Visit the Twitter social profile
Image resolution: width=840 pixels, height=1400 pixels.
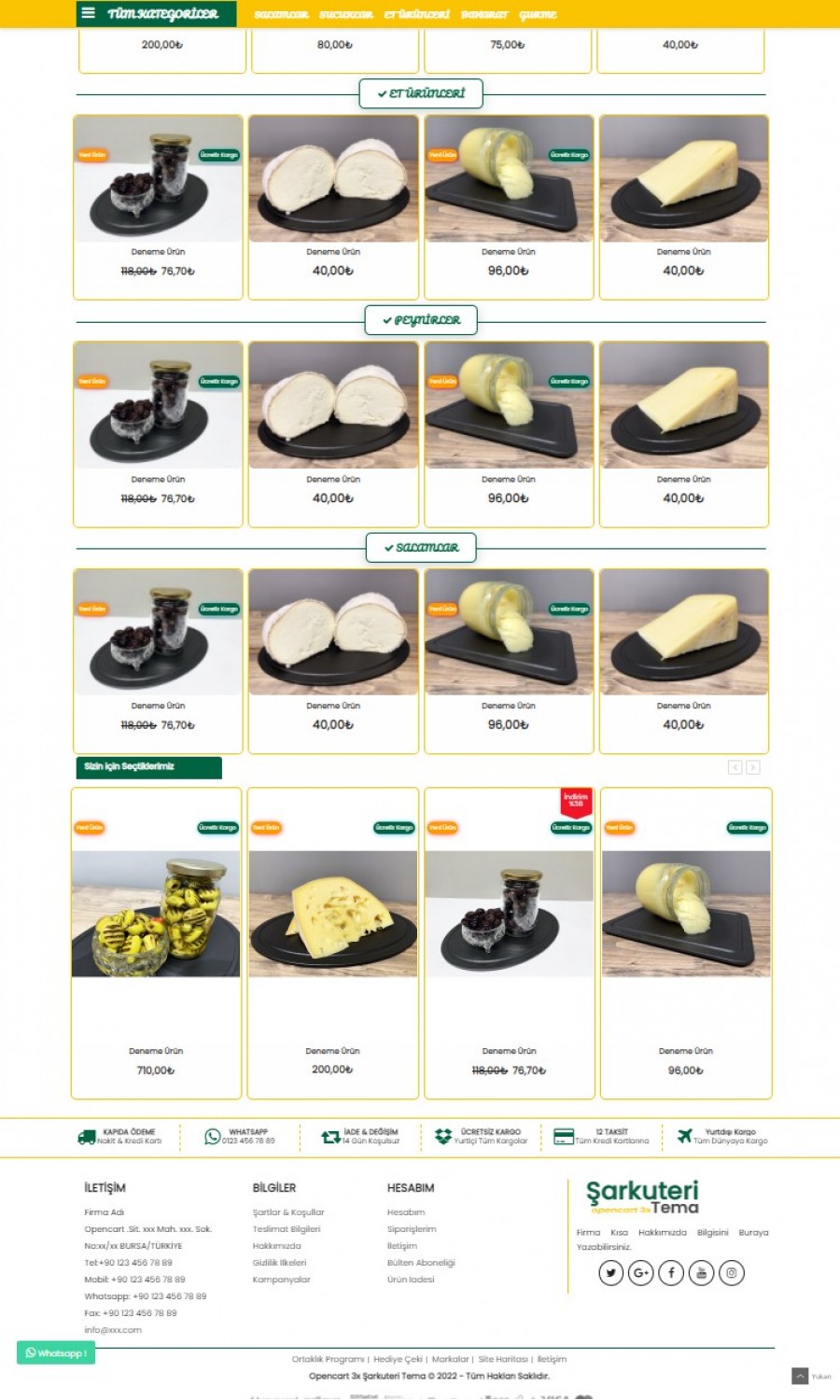point(611,1272)
